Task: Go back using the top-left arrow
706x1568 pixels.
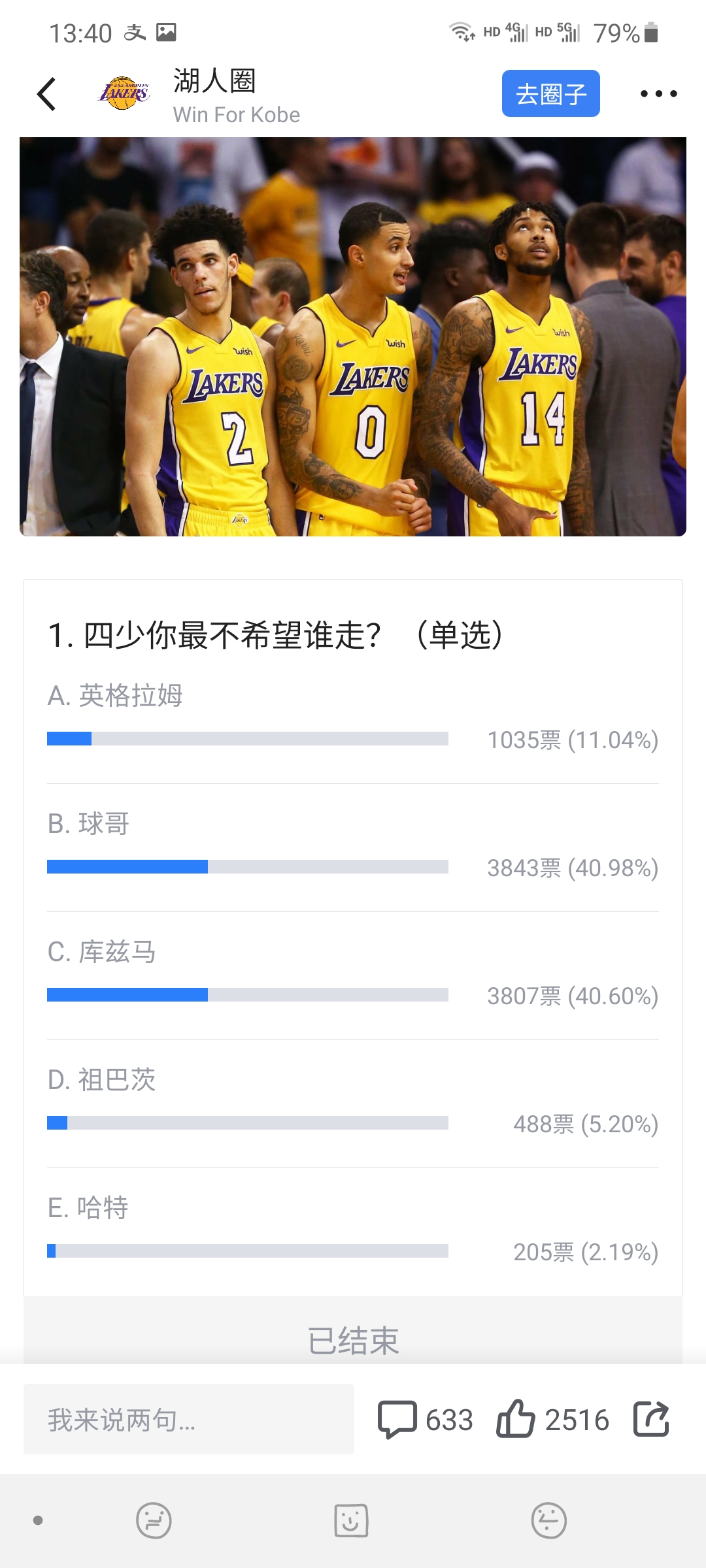Action: 46,94
